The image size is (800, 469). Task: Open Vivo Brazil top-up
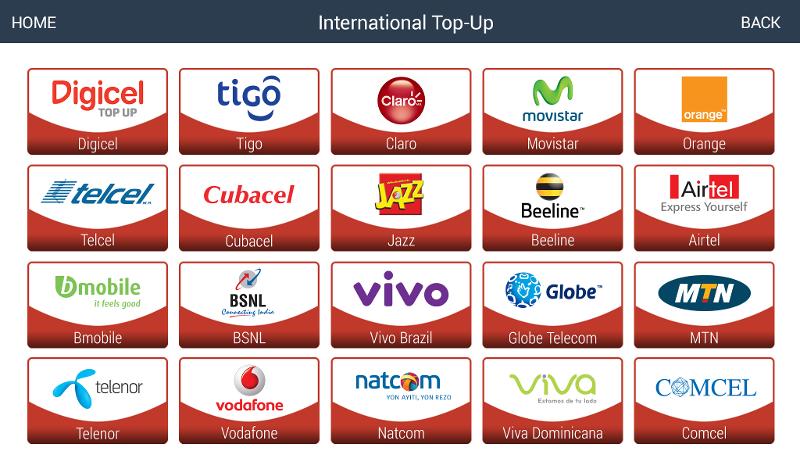(401, 305)
